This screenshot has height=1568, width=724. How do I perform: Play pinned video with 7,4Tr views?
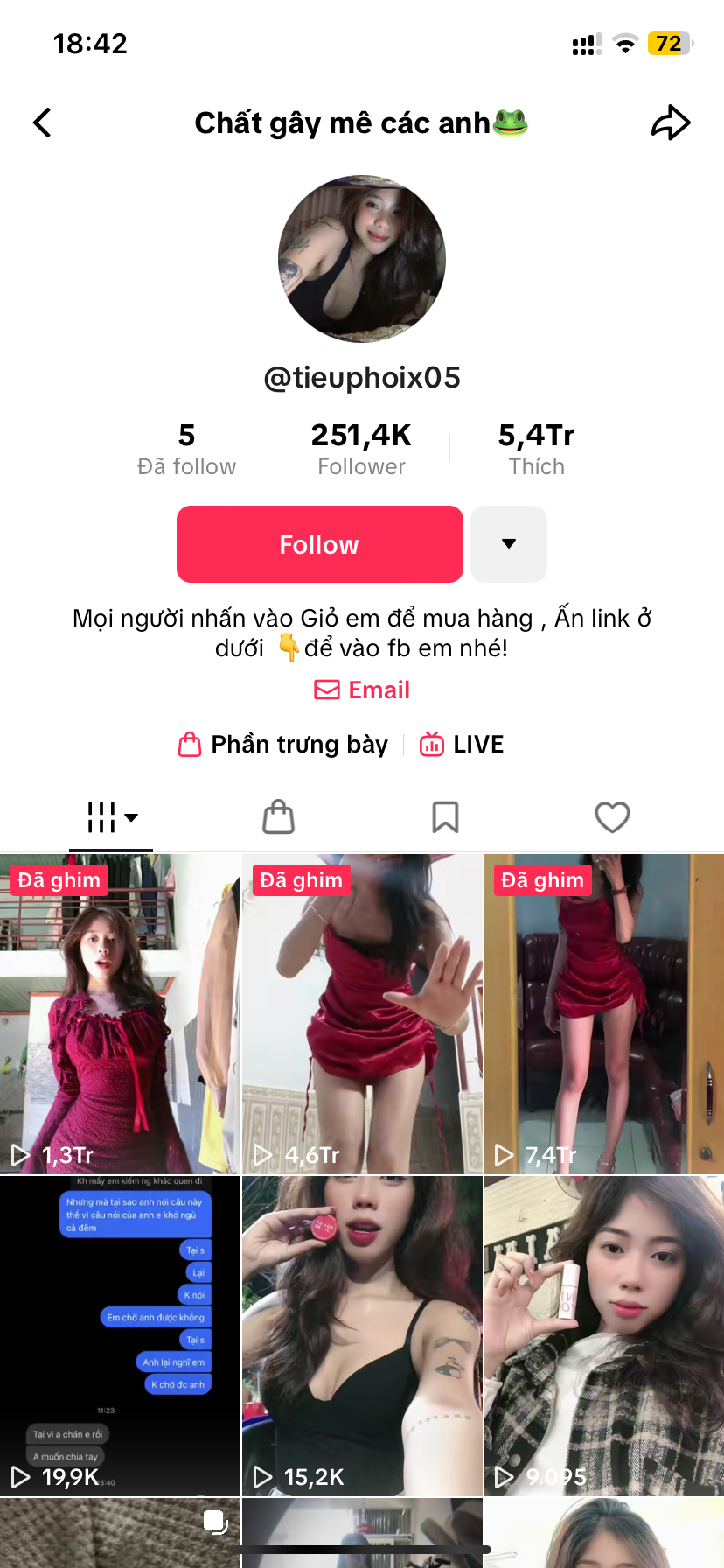click(x=603, y=1015)
